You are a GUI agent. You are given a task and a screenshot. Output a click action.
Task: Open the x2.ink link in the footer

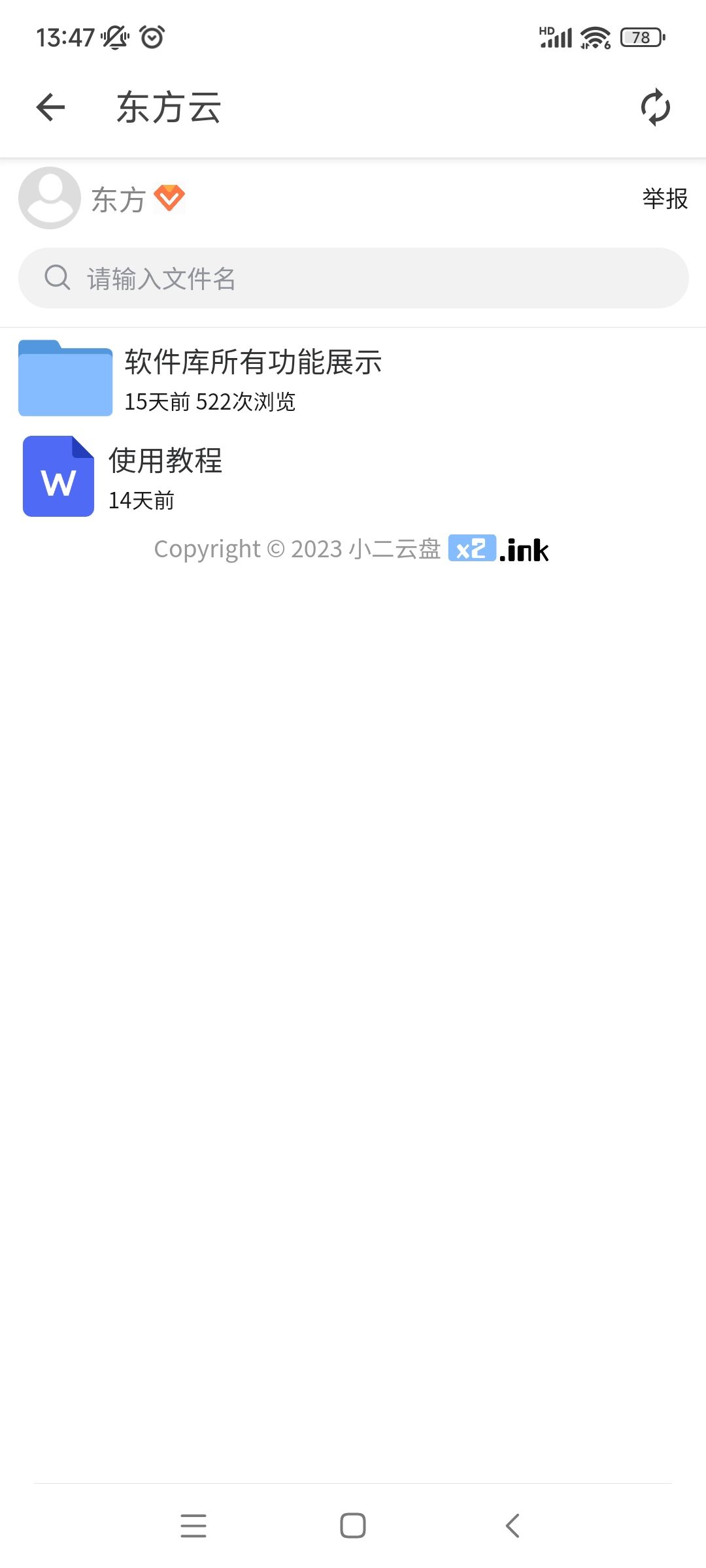click(x=498, y=549)
